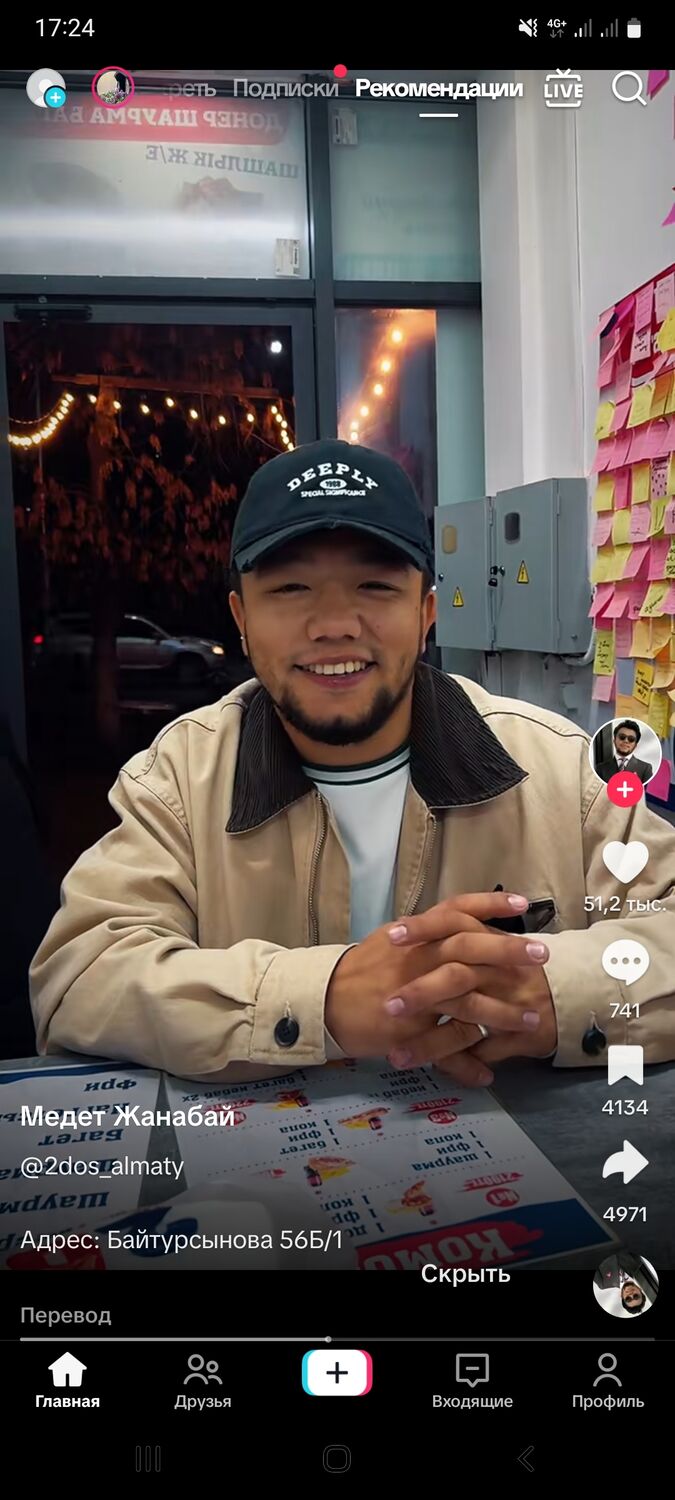Switch to the Профиль tab
Image resolution: width=675 pixels, height=1500 pixels.
(607, 1380)
